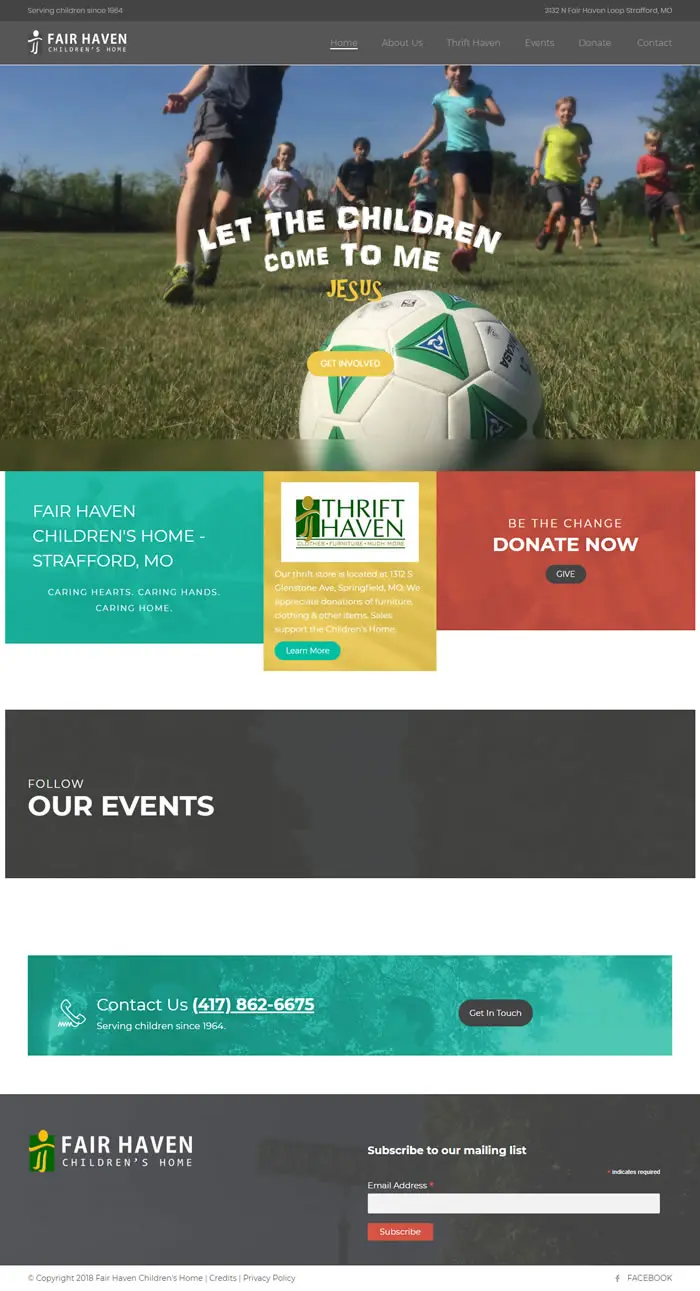Go to the About Us page
This screenshot has width=700, height=1291.
pos(402,43)
